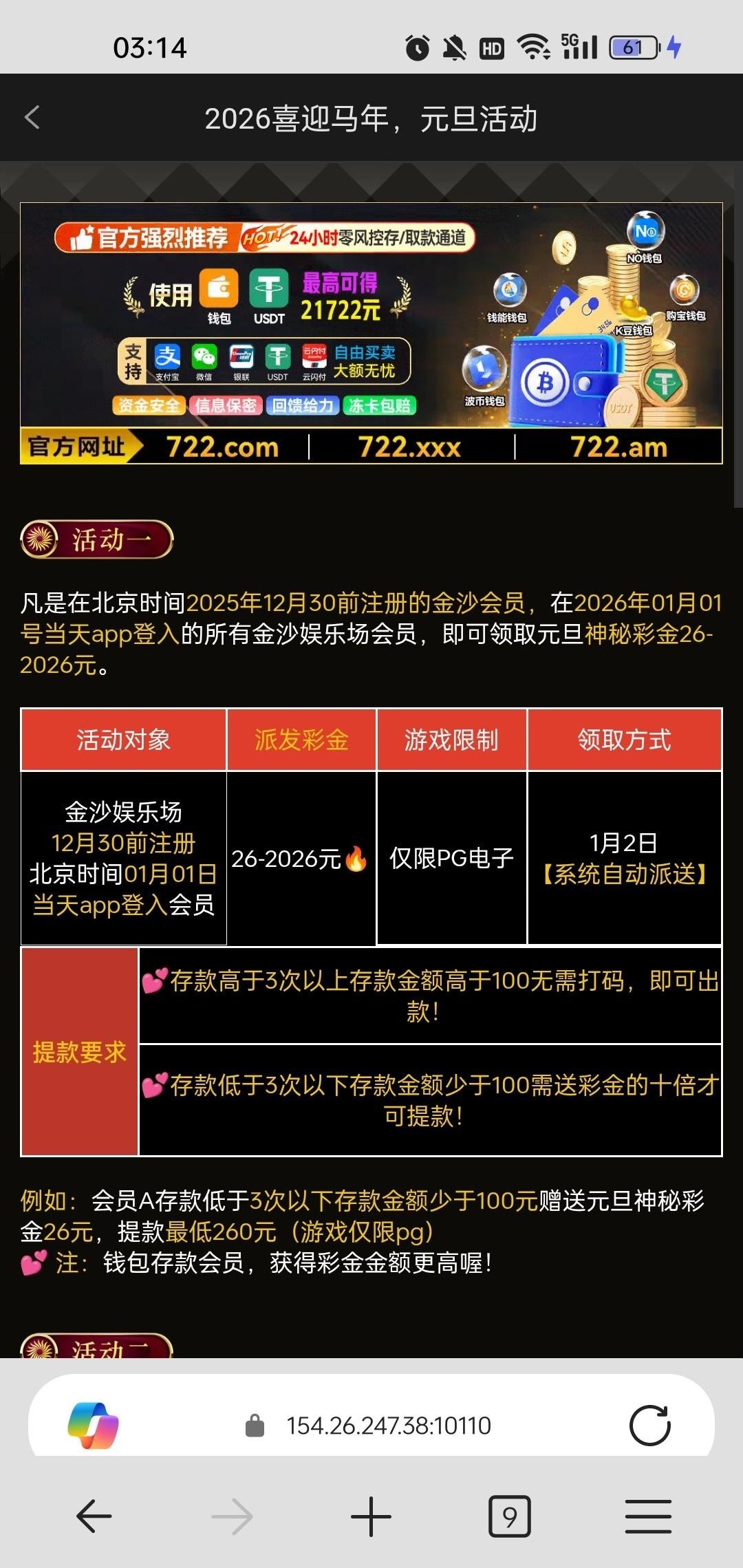Go back using the header arrow
This screenshot has width=743, height=1568.
click(x=32, y=118)
